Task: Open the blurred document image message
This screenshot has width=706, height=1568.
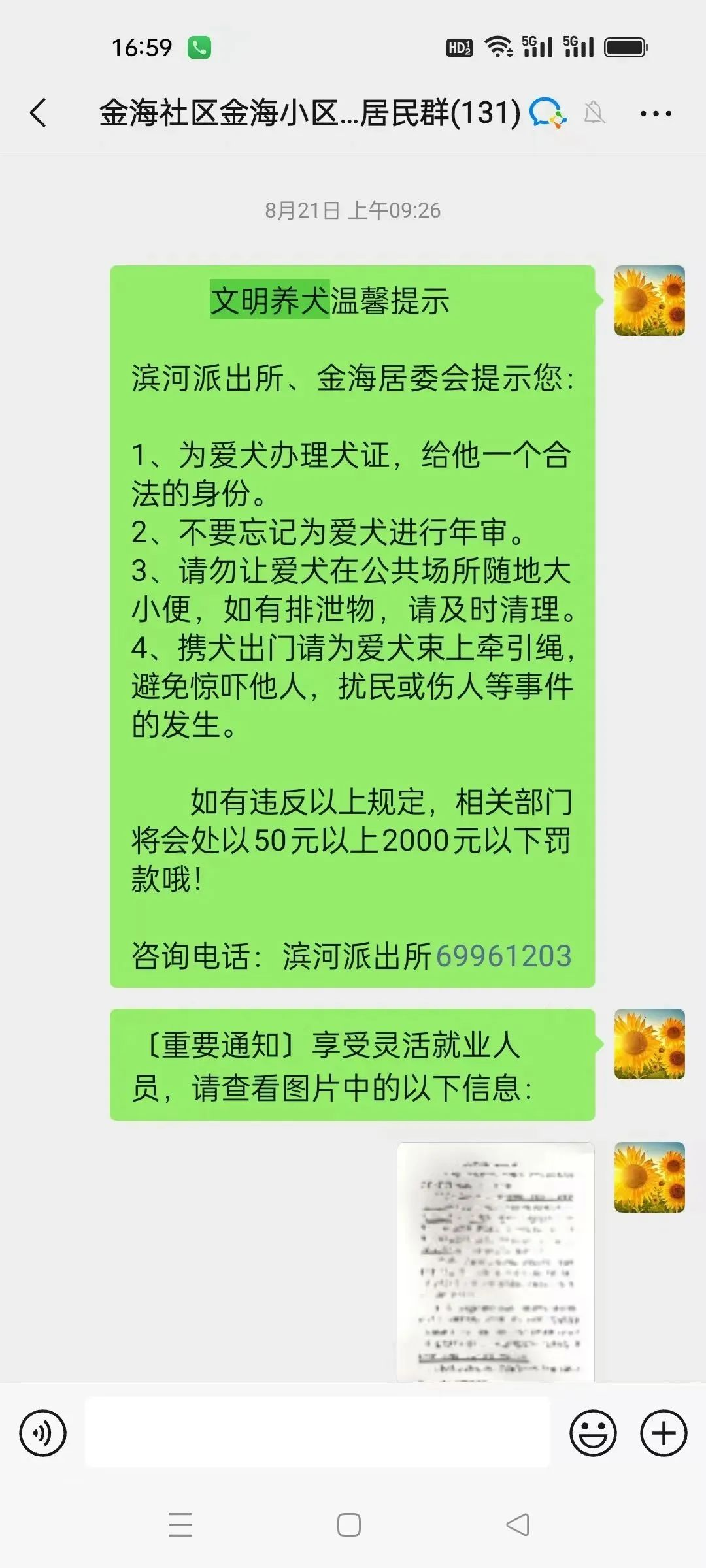Action: point(496,1261)
